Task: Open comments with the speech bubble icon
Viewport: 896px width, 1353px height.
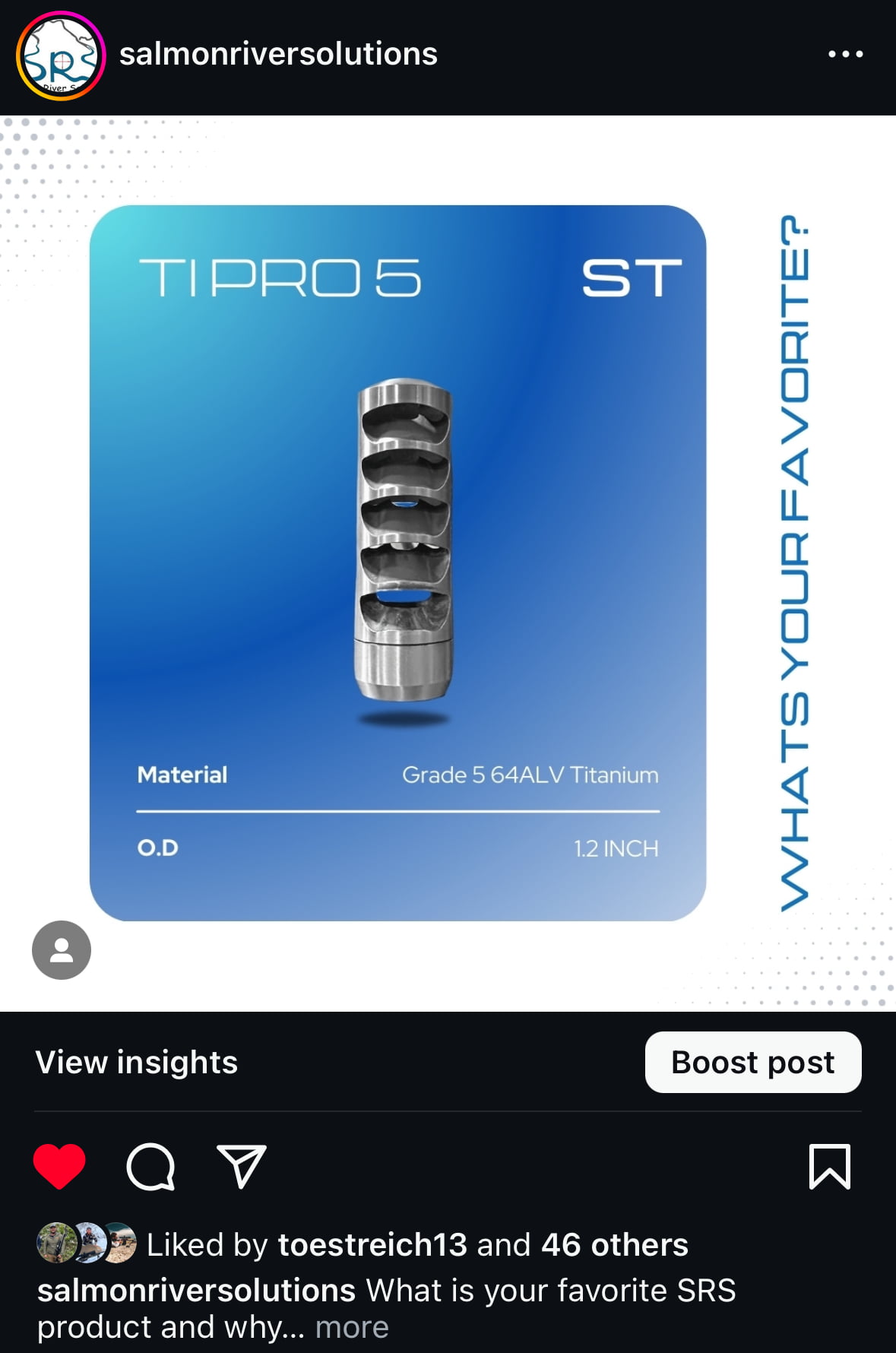Action: click(x=150, y=1166)
